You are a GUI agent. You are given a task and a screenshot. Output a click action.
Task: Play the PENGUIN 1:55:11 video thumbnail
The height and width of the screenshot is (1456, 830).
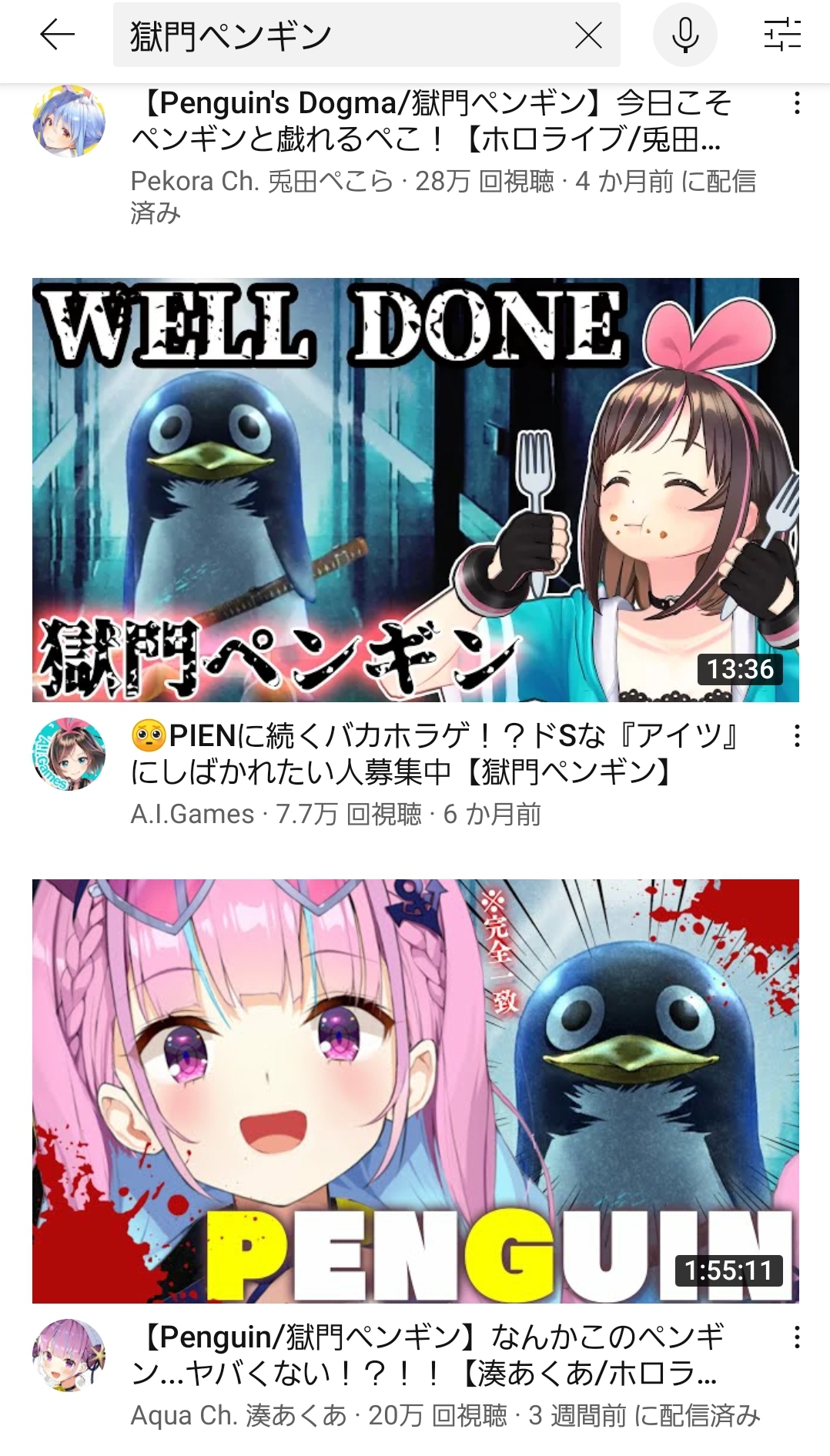click(415, 1091)
